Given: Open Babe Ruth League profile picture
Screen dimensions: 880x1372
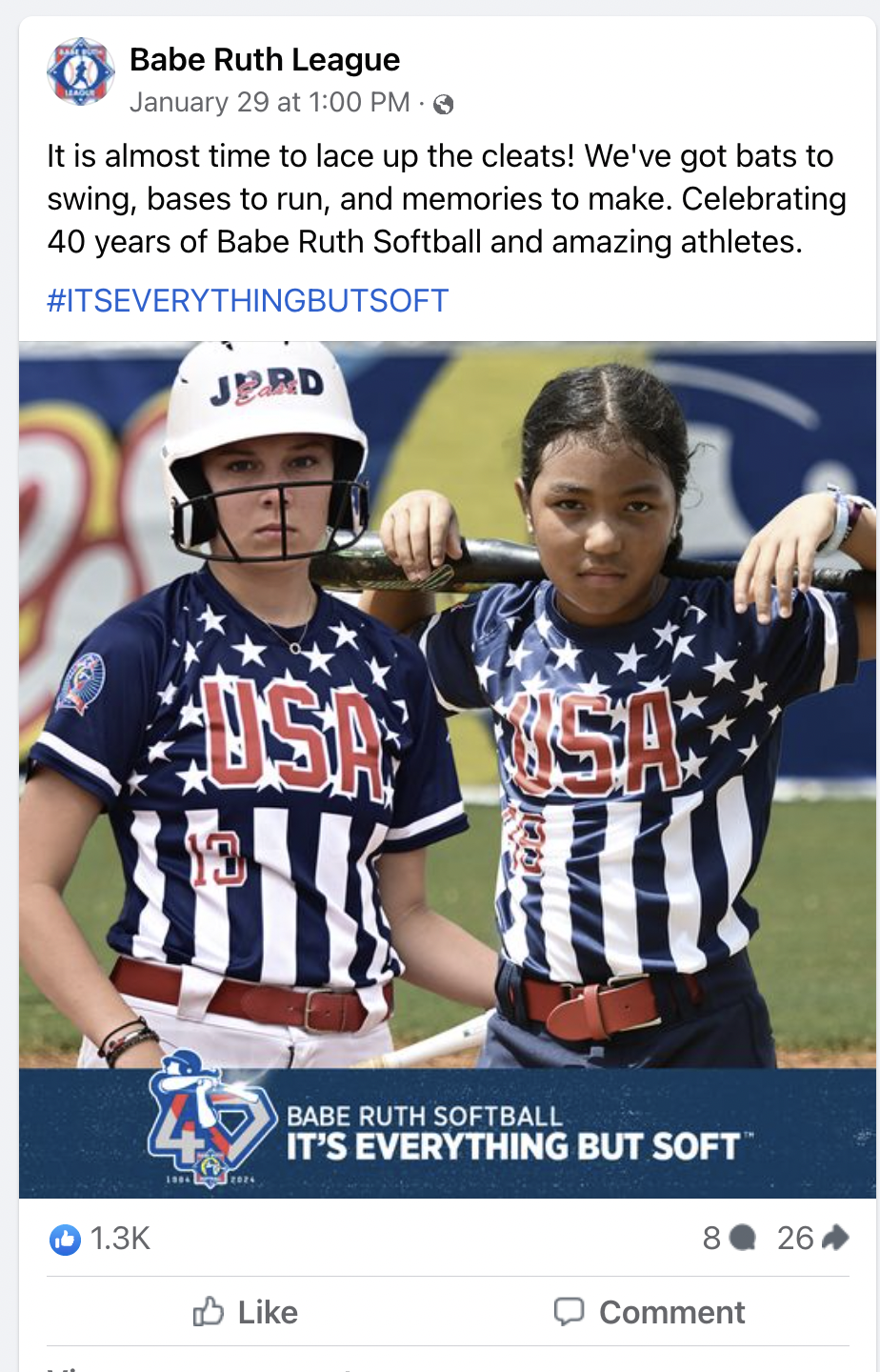Looking at the screenshot, I should point(81,71).
